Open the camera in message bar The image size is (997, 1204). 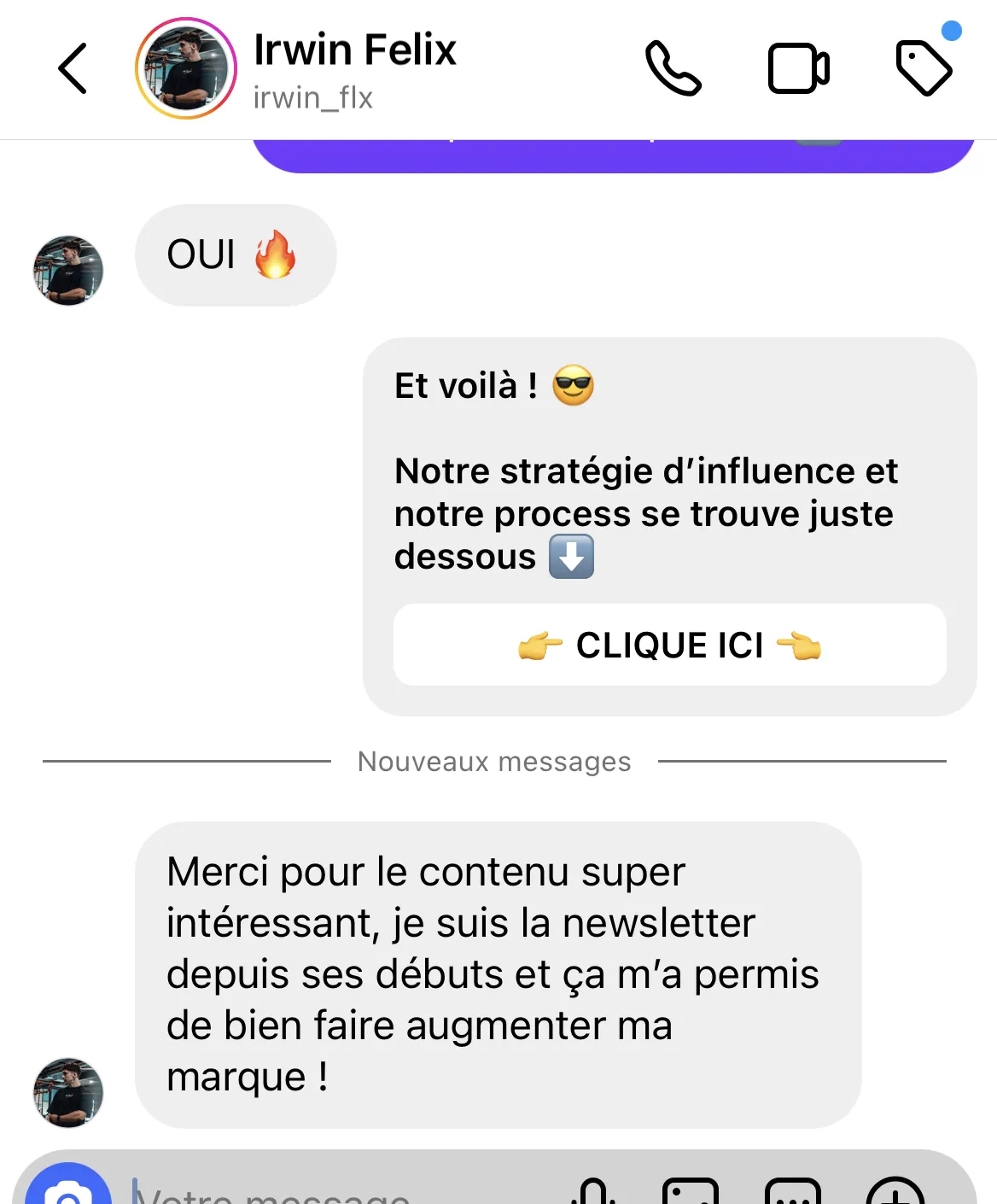click(68, 1191)
